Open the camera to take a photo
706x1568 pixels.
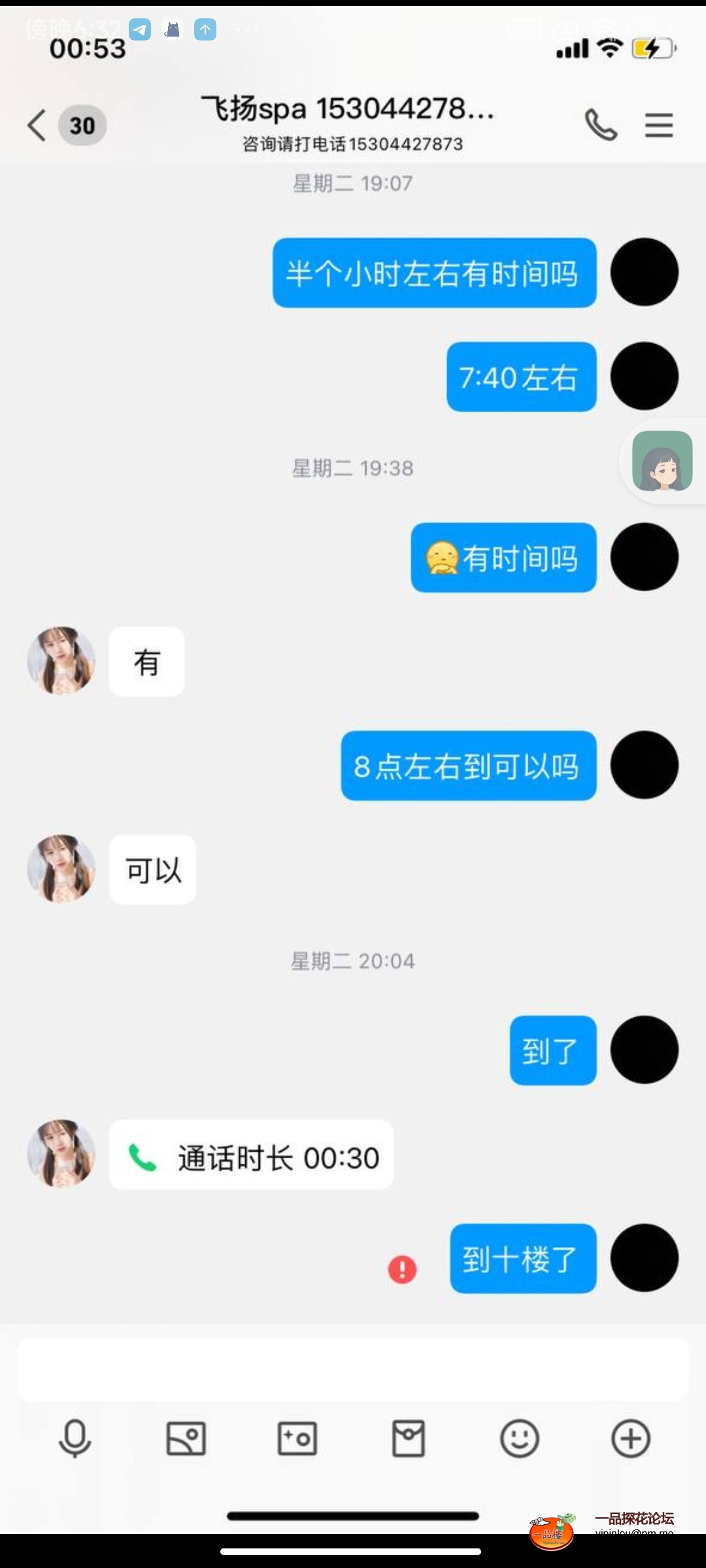click(x=297, y=1438)
